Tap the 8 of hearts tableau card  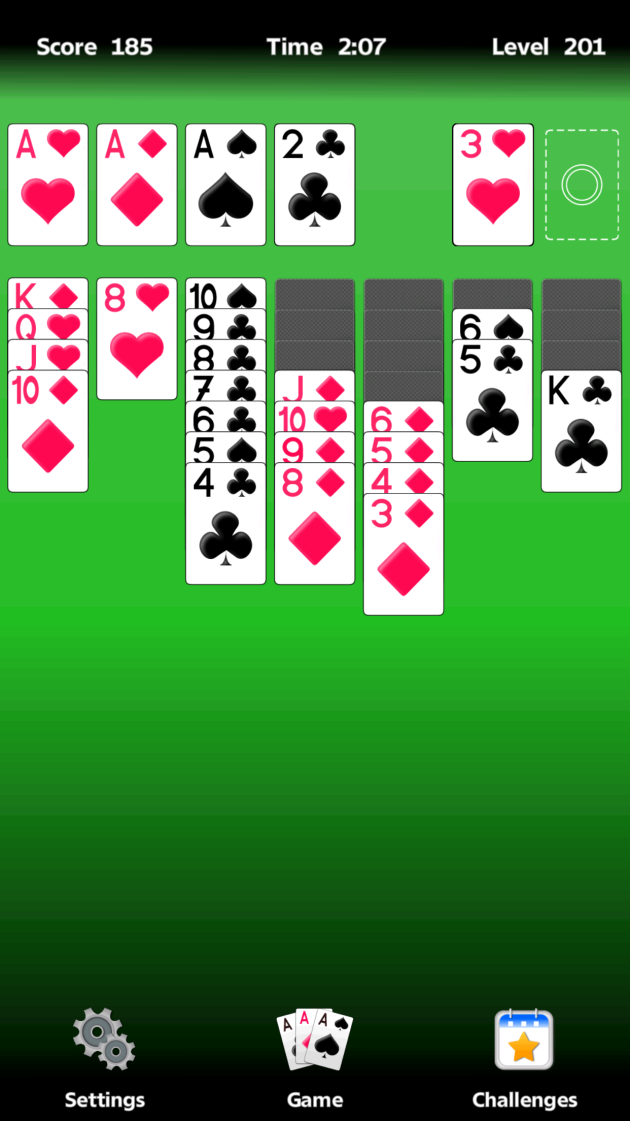click(137, 340)
